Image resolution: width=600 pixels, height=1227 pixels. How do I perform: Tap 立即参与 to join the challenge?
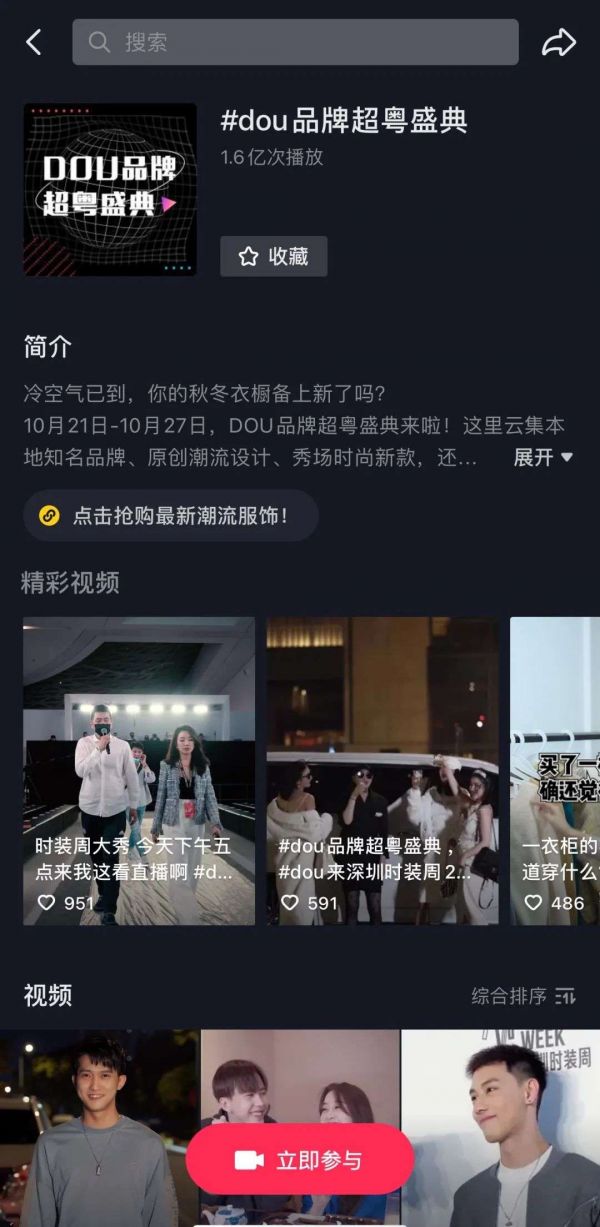click(x=300, y=1160)
